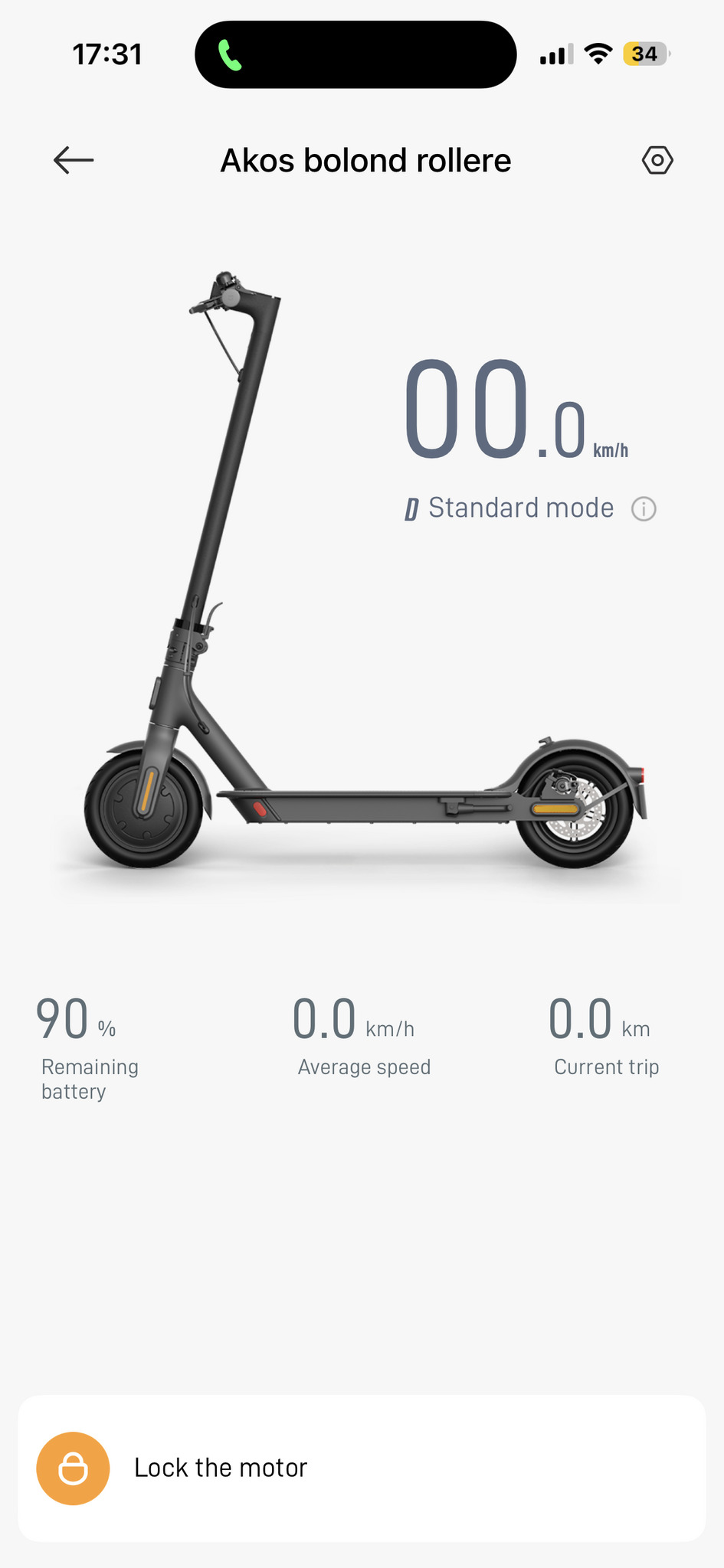Go back using the arrow icon

click(74, 161)
